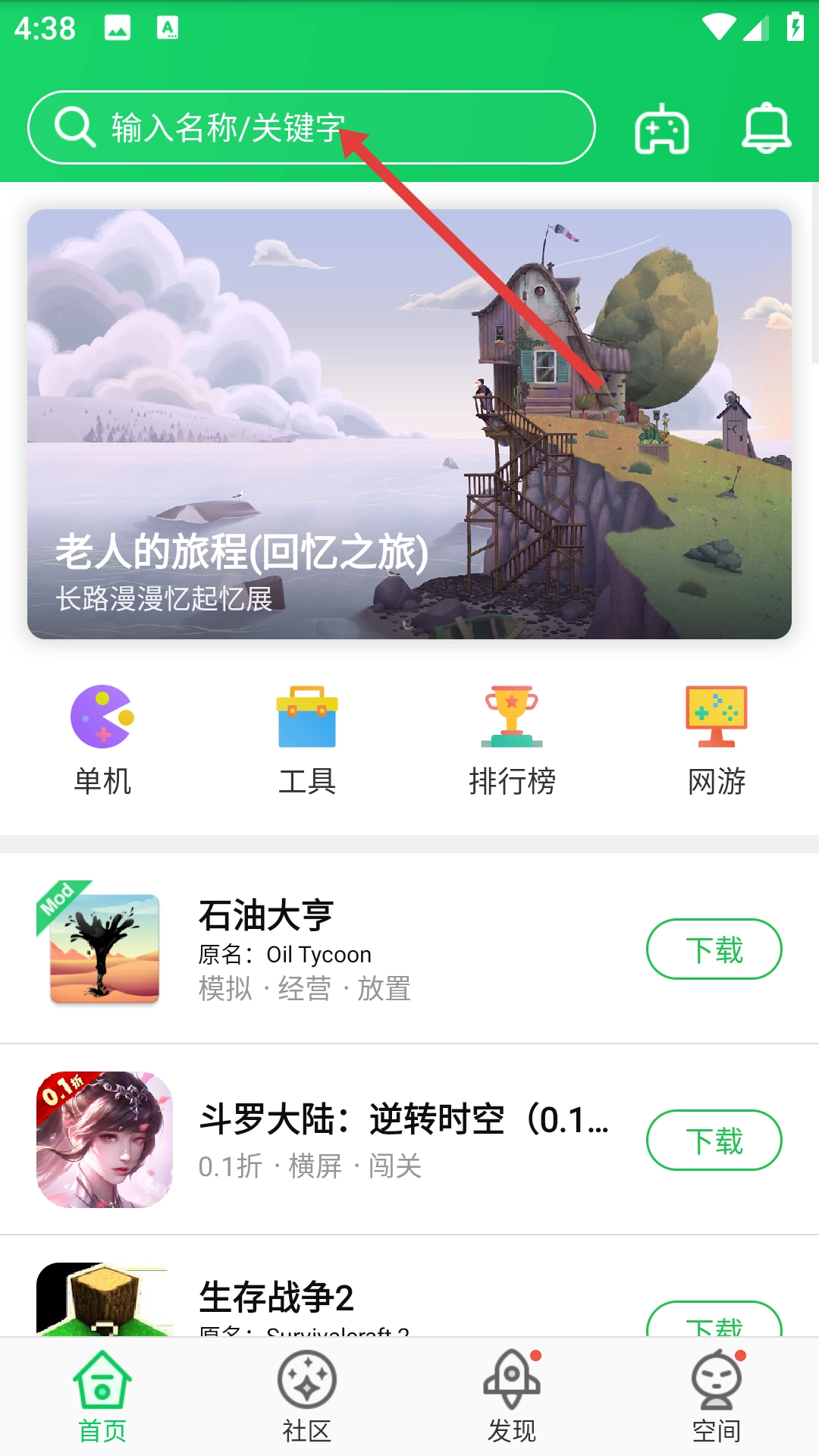Open the 单机 category
Viewport: 819px width, 1456px height.
pyautogui.click(x=102, y=739)
